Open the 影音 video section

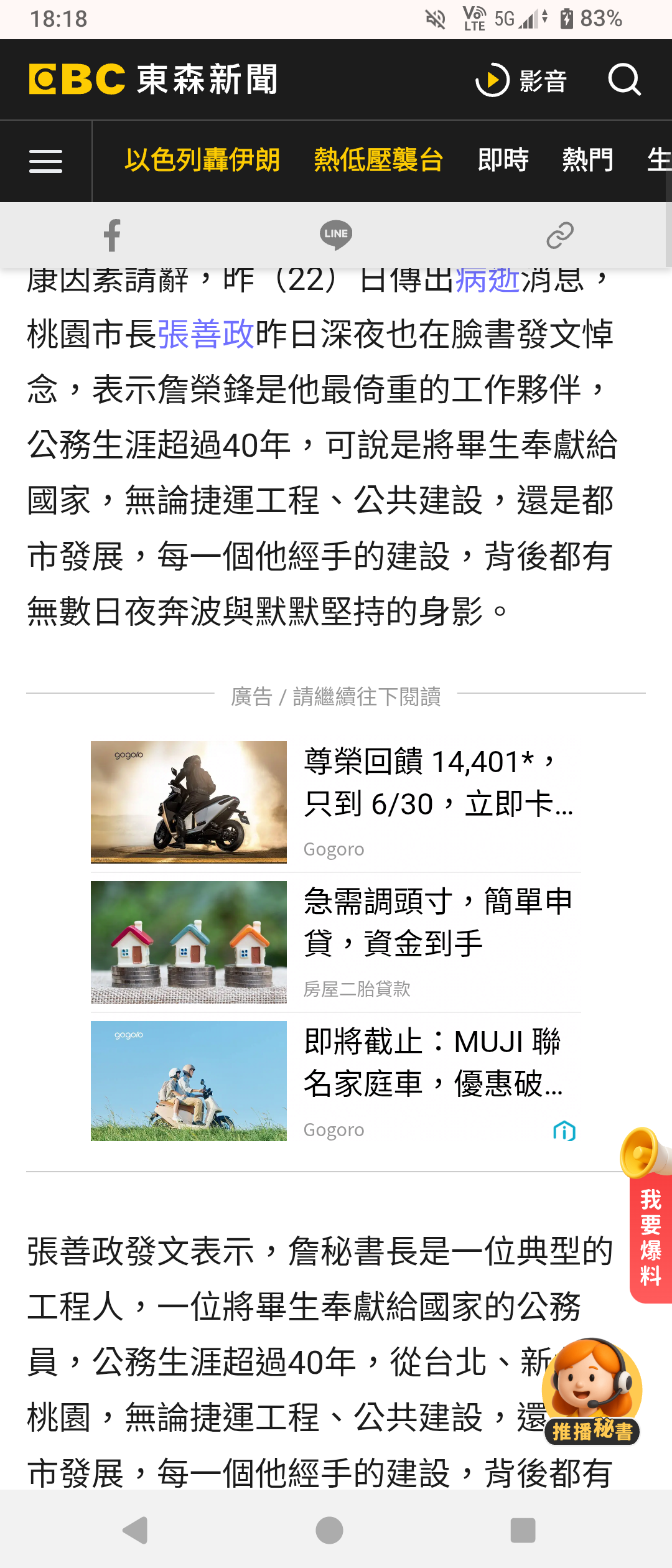click(x=521, y=80)
